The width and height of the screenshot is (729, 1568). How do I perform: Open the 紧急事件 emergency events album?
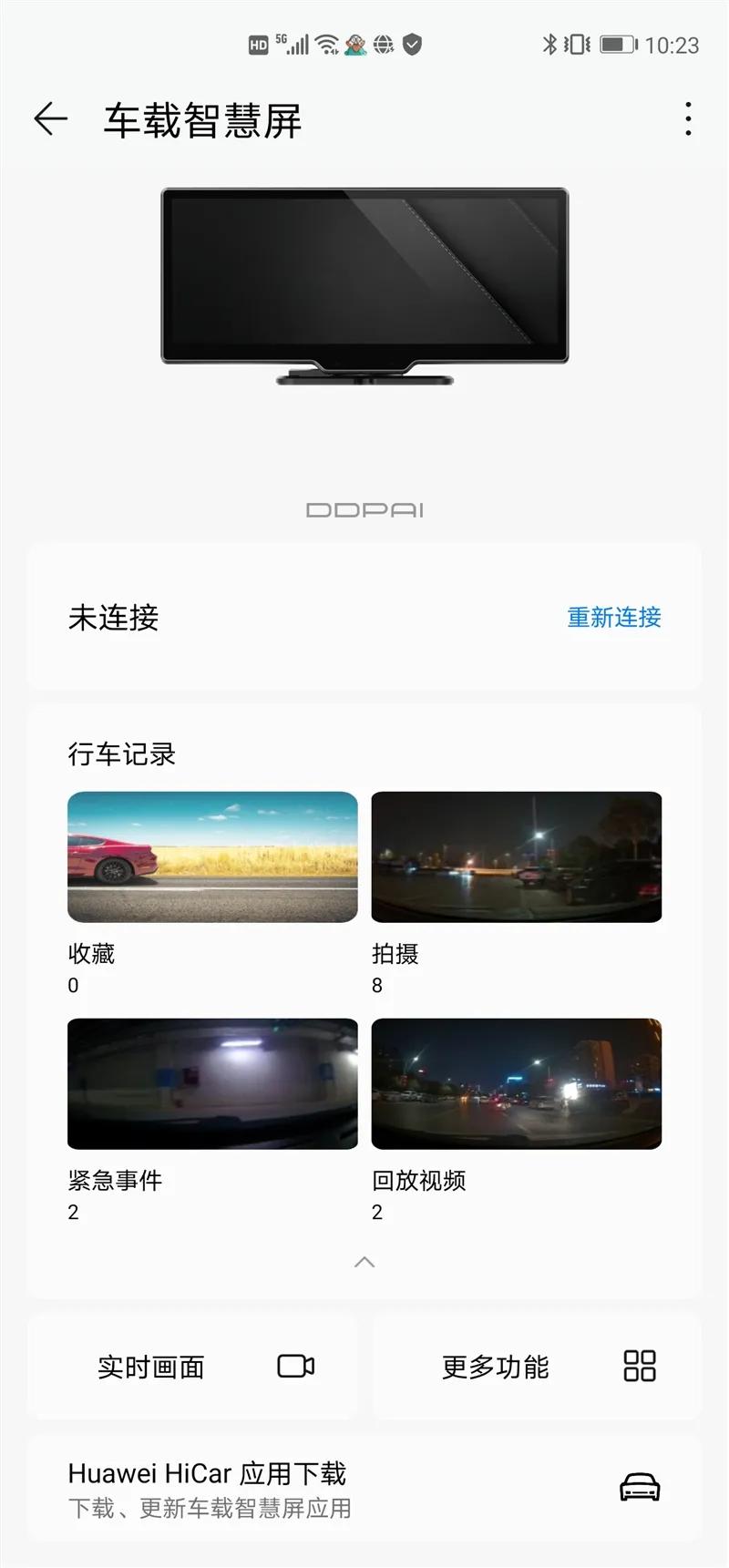tap(212, 1083)
